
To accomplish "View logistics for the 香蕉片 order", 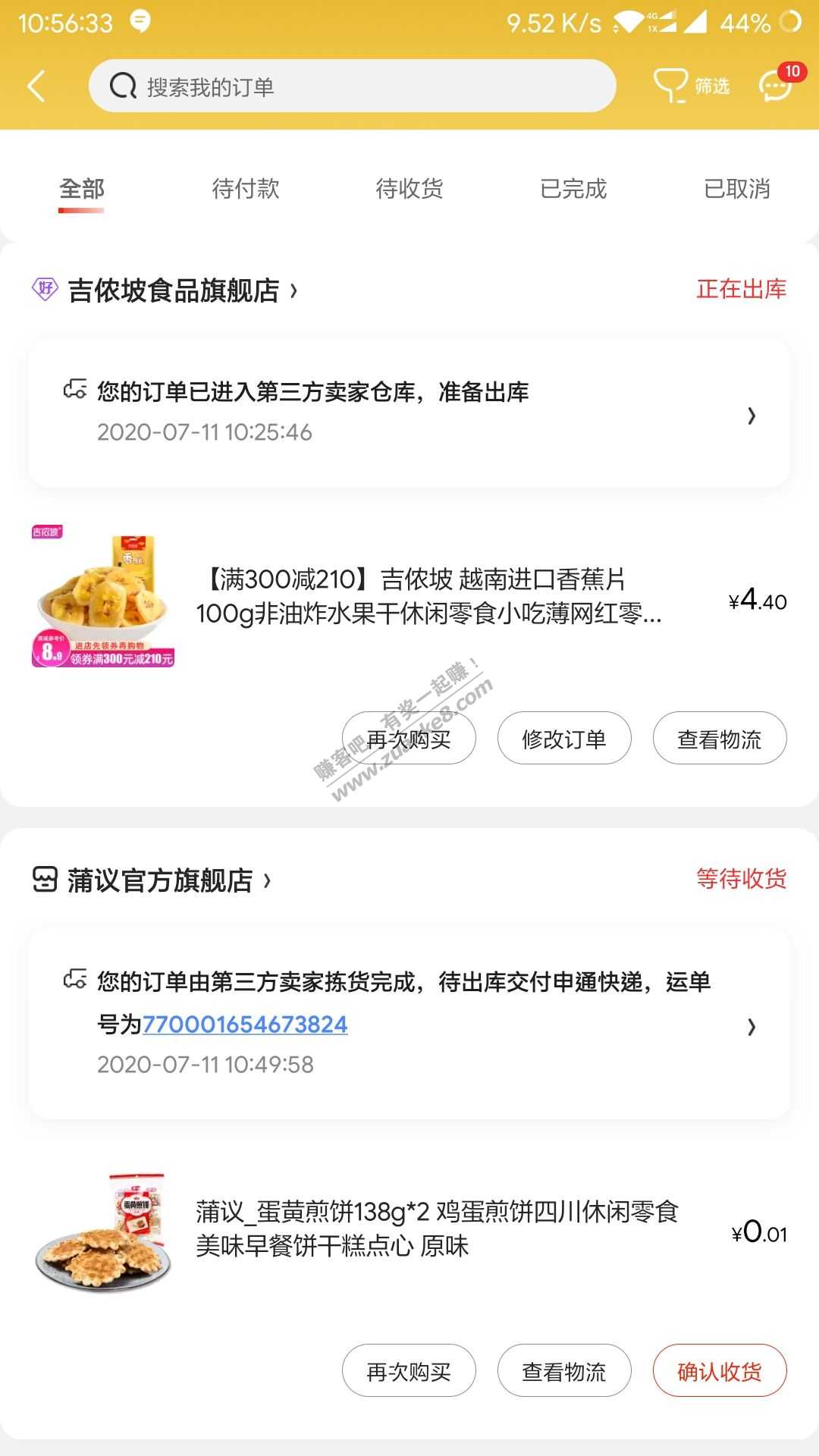I will click(720, 739).
